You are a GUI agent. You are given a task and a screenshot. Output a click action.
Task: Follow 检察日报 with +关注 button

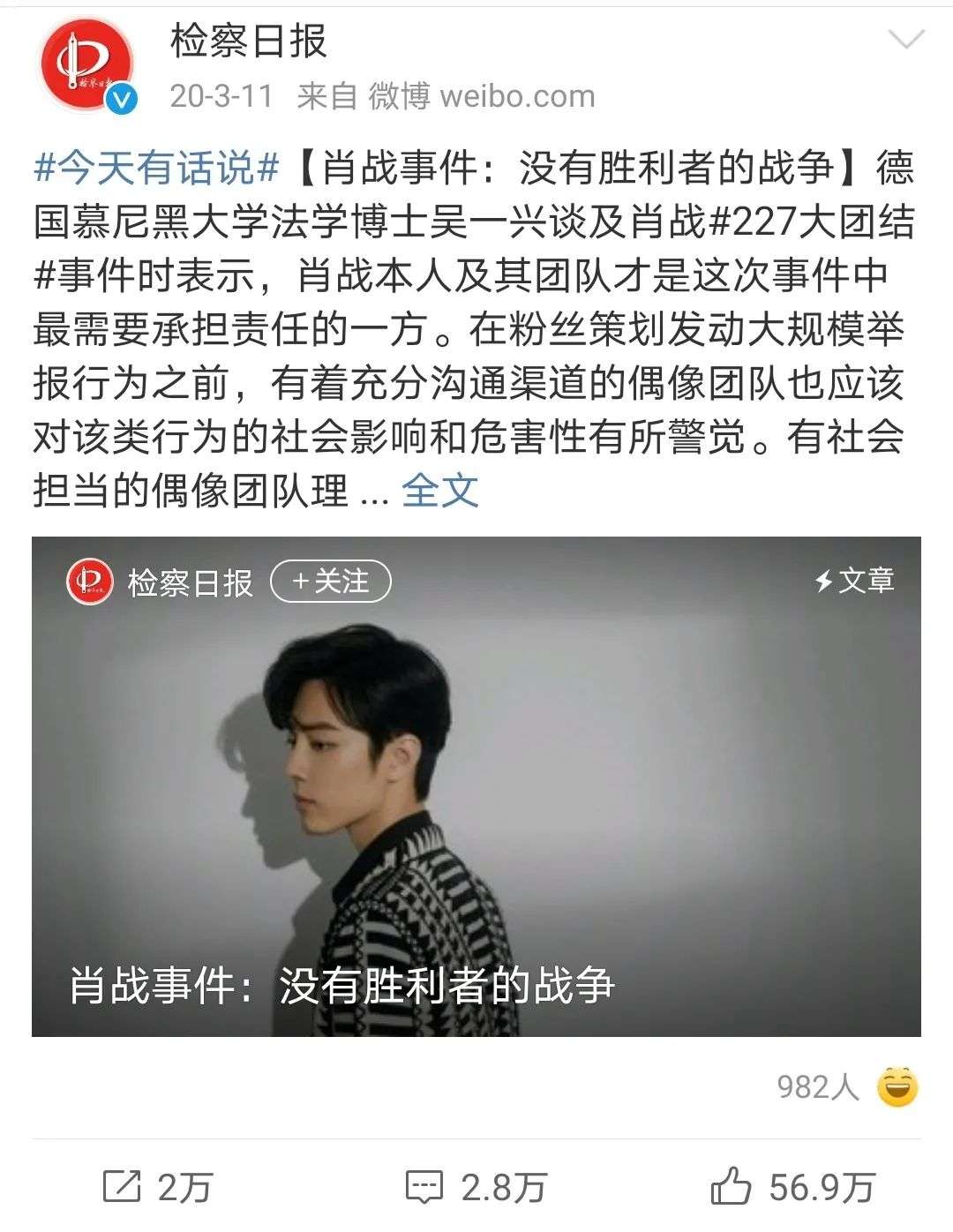pos(330,582)
